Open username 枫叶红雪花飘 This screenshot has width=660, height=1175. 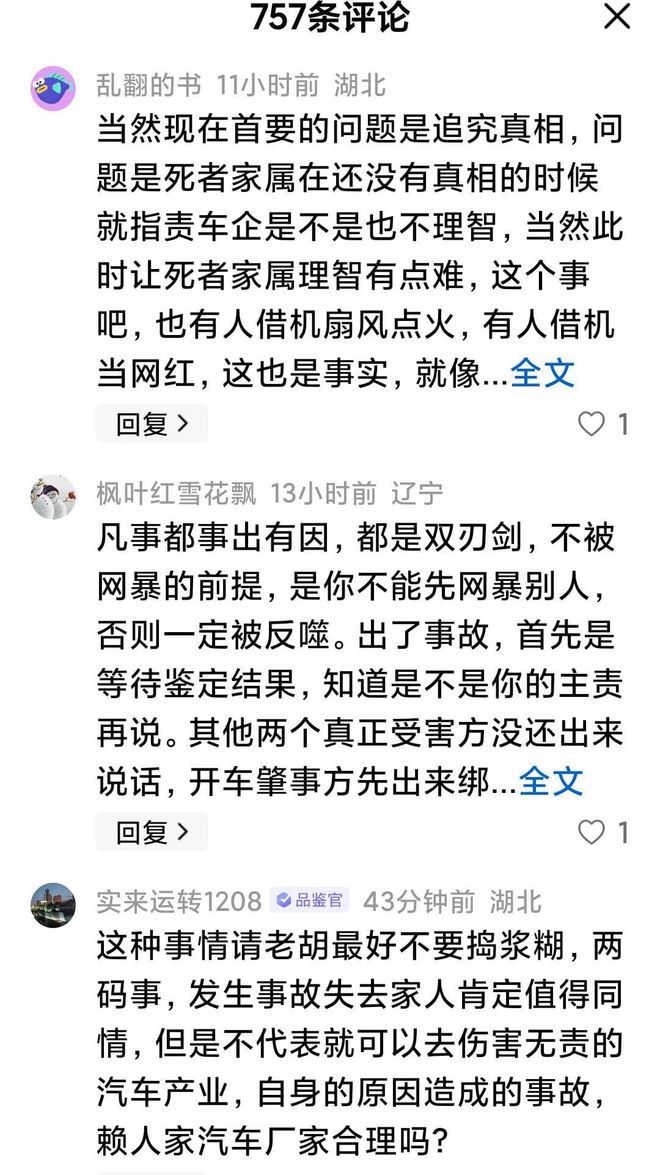coord(176,493)
